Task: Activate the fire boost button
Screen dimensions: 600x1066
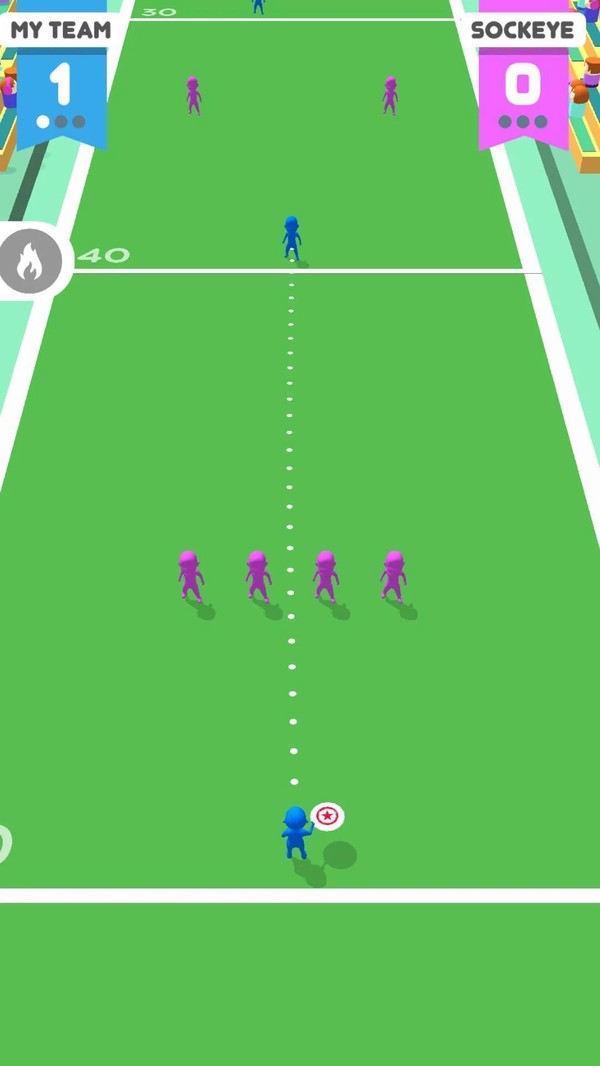Action: coord(30,261)
